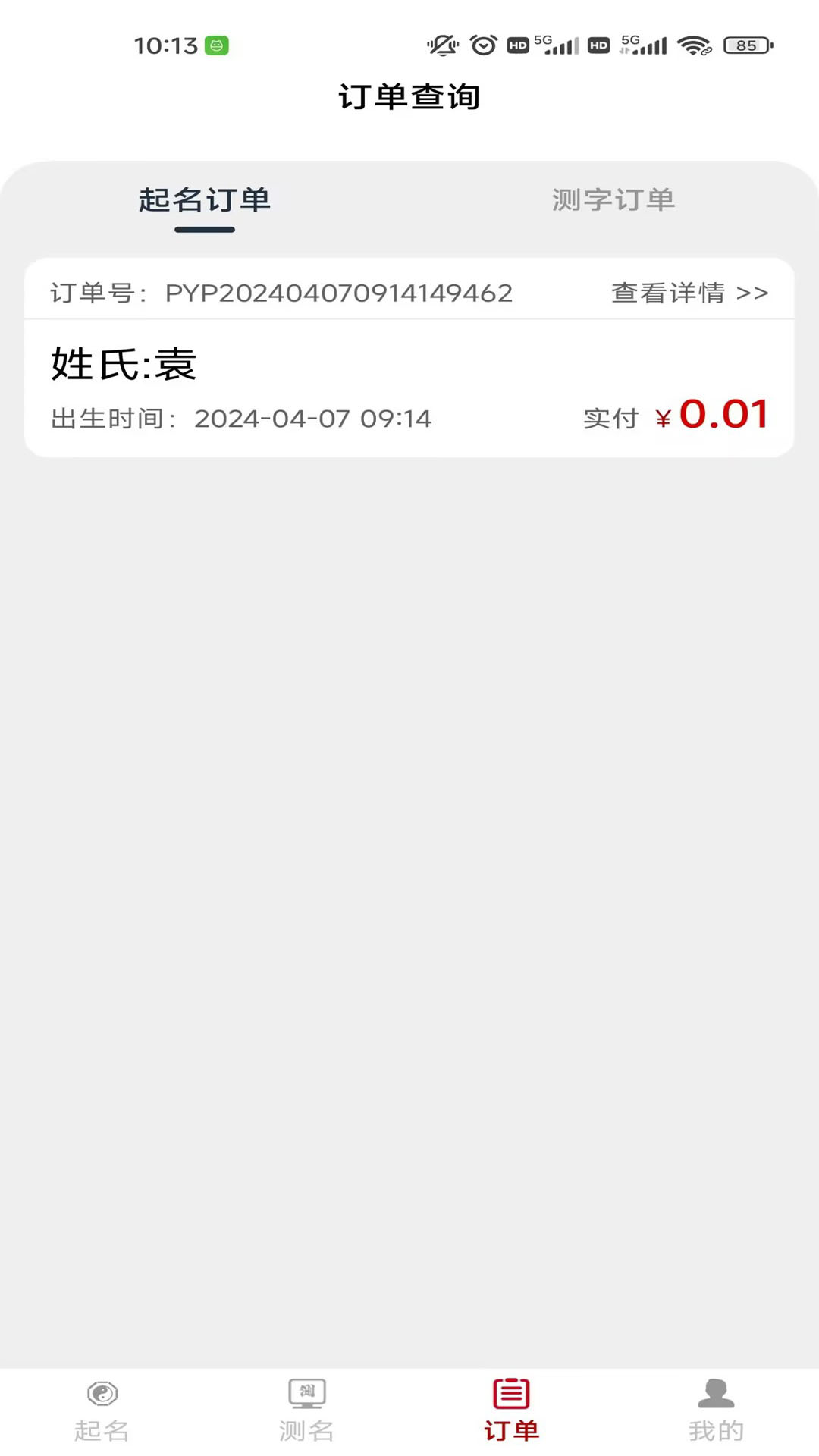Switch to the 测字订单 tab
This screenshot has height=1456, width=819.
pos(613,201)
